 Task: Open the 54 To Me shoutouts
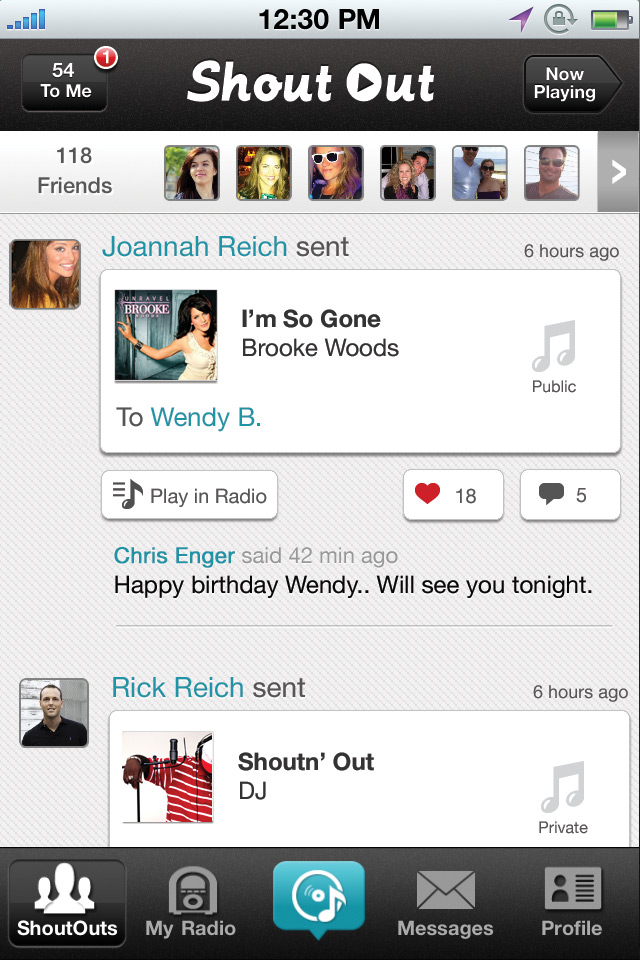[x=64, y=82]
